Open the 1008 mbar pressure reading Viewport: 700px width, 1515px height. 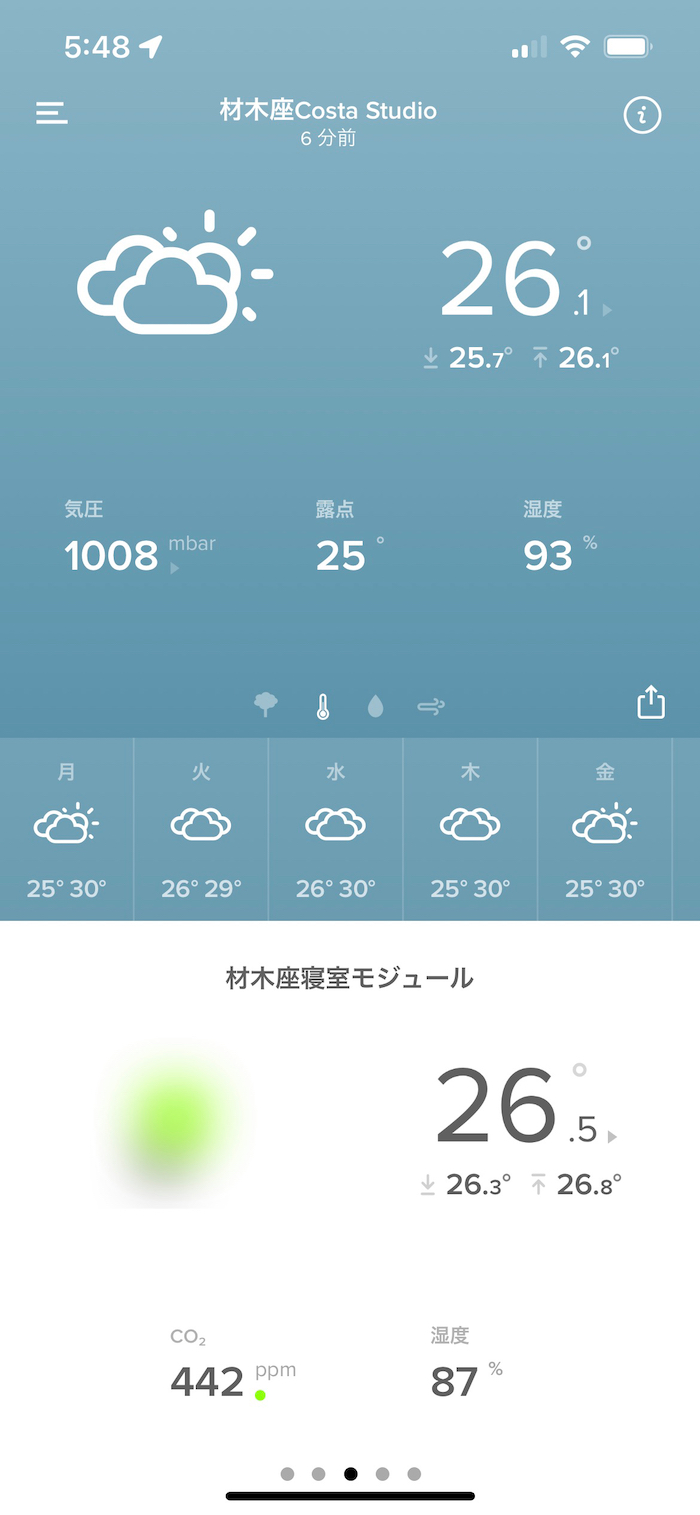125,554
